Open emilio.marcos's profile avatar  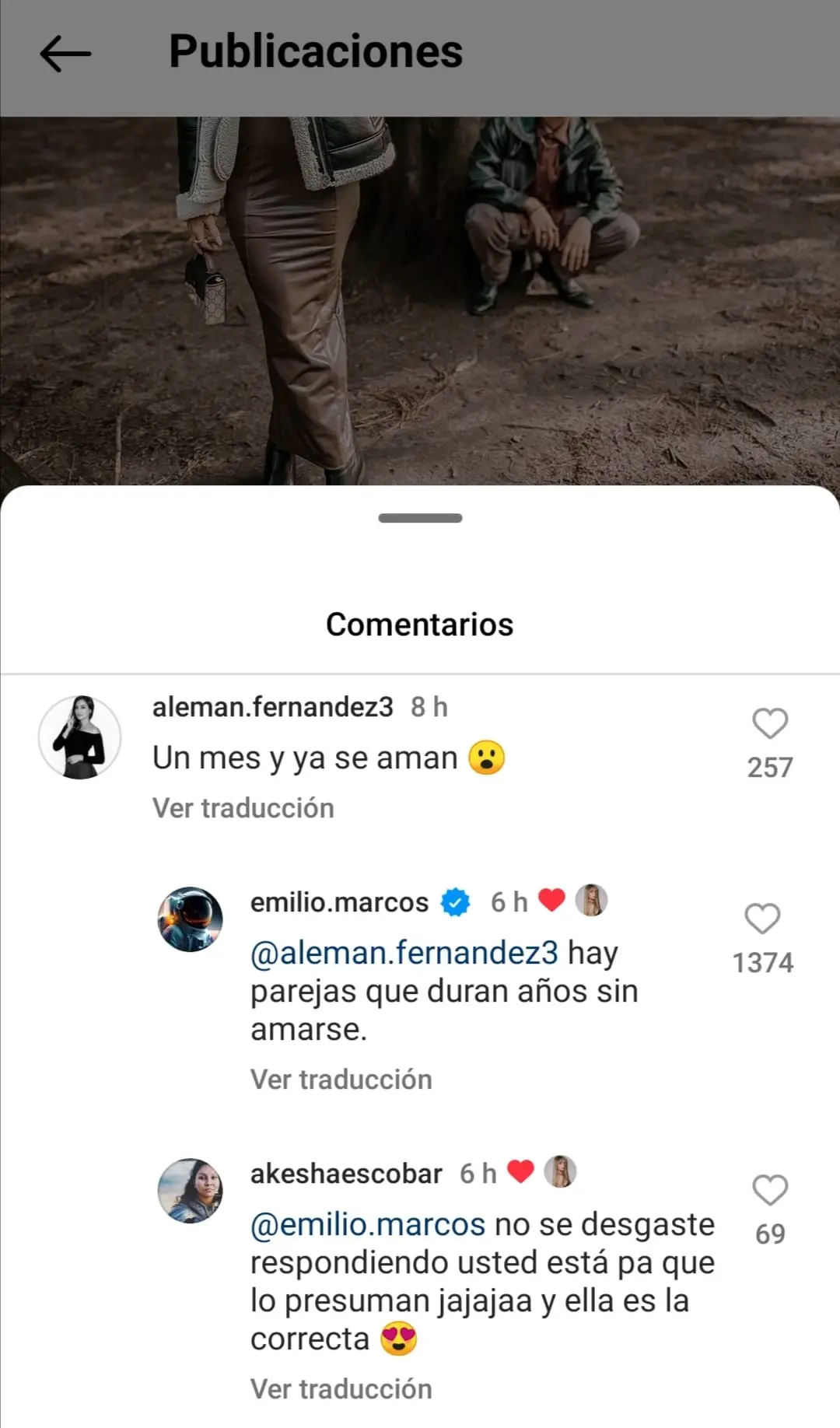(191, 920)
